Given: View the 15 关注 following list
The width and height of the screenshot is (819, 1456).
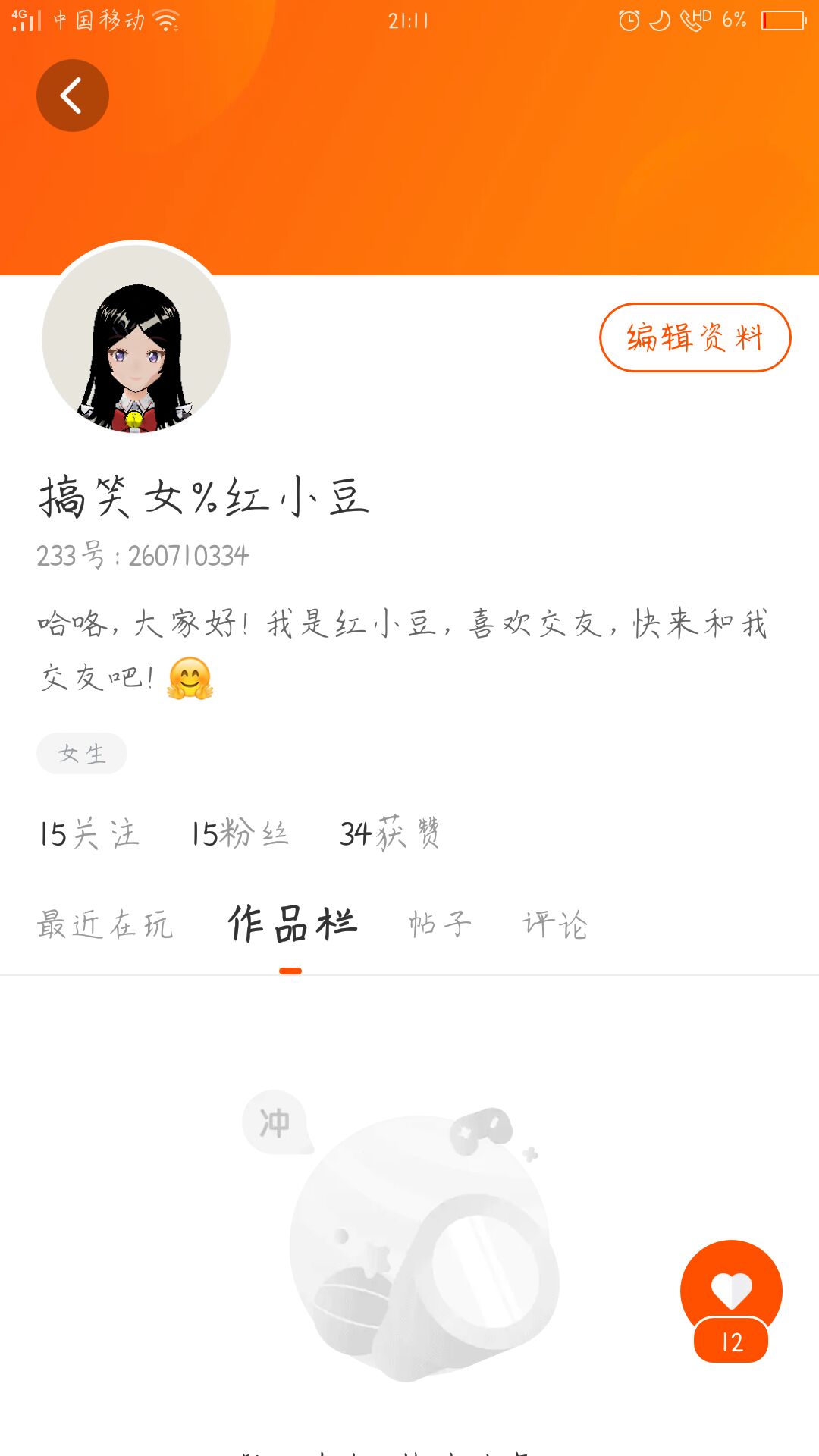Looking at the screenshot, I should pyautogui.click(x=89, y=833).
